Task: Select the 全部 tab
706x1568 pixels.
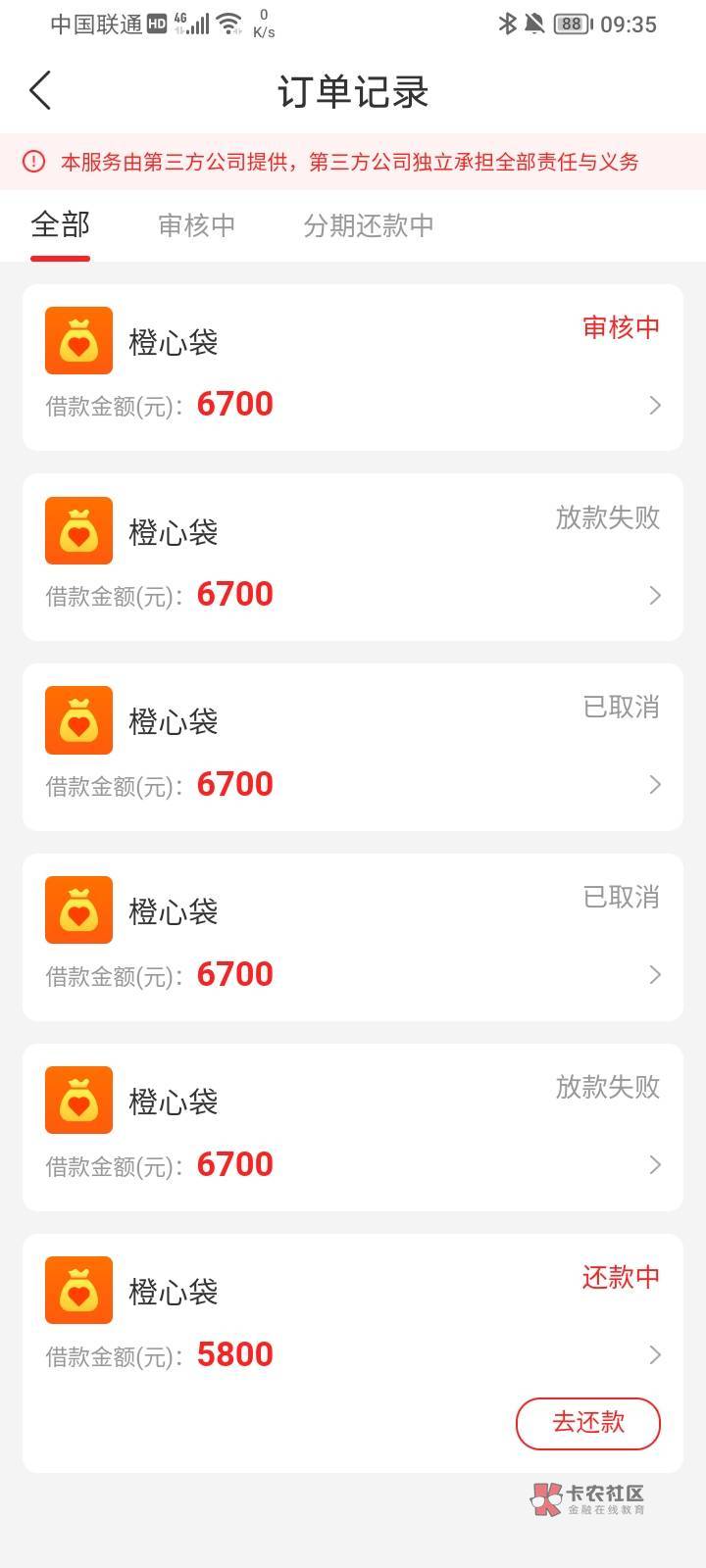Action: 61,225
